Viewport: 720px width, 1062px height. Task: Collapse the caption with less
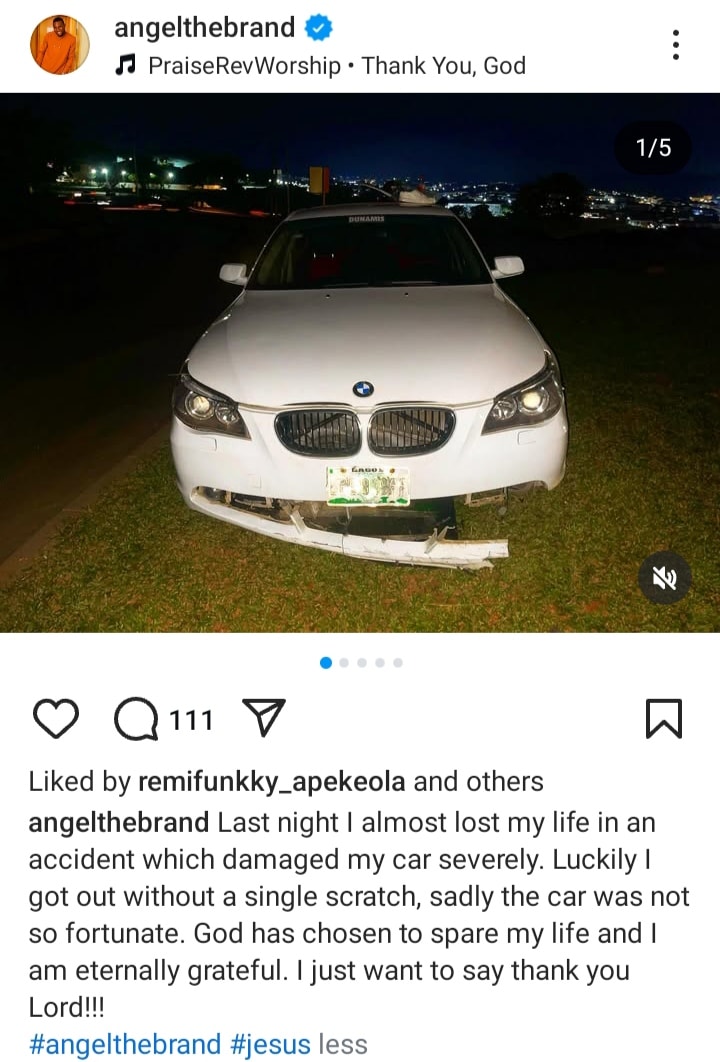[x=343, y=1045]
